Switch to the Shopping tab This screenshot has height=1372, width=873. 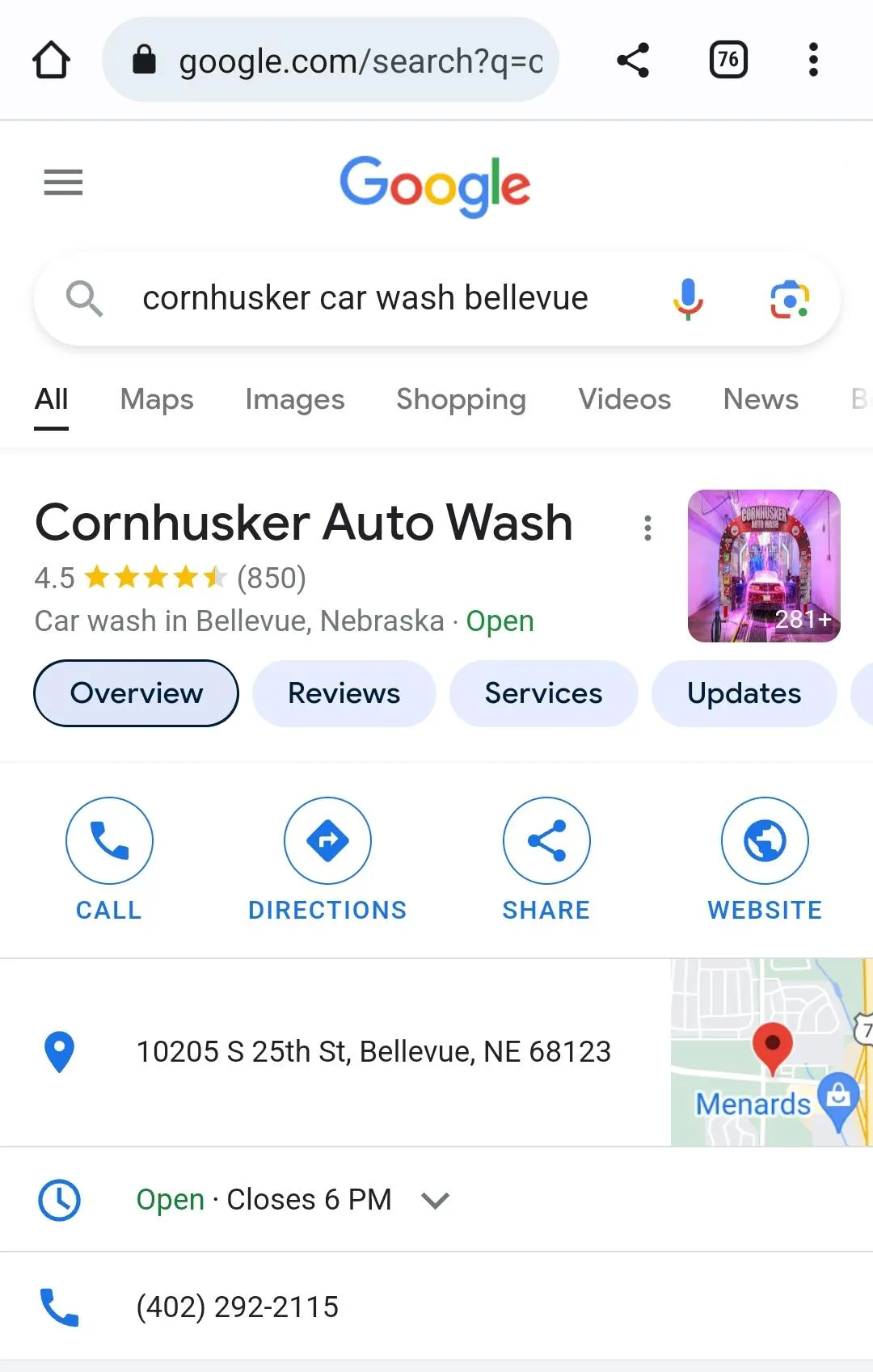pyautogui.click(x=461, y=399)
